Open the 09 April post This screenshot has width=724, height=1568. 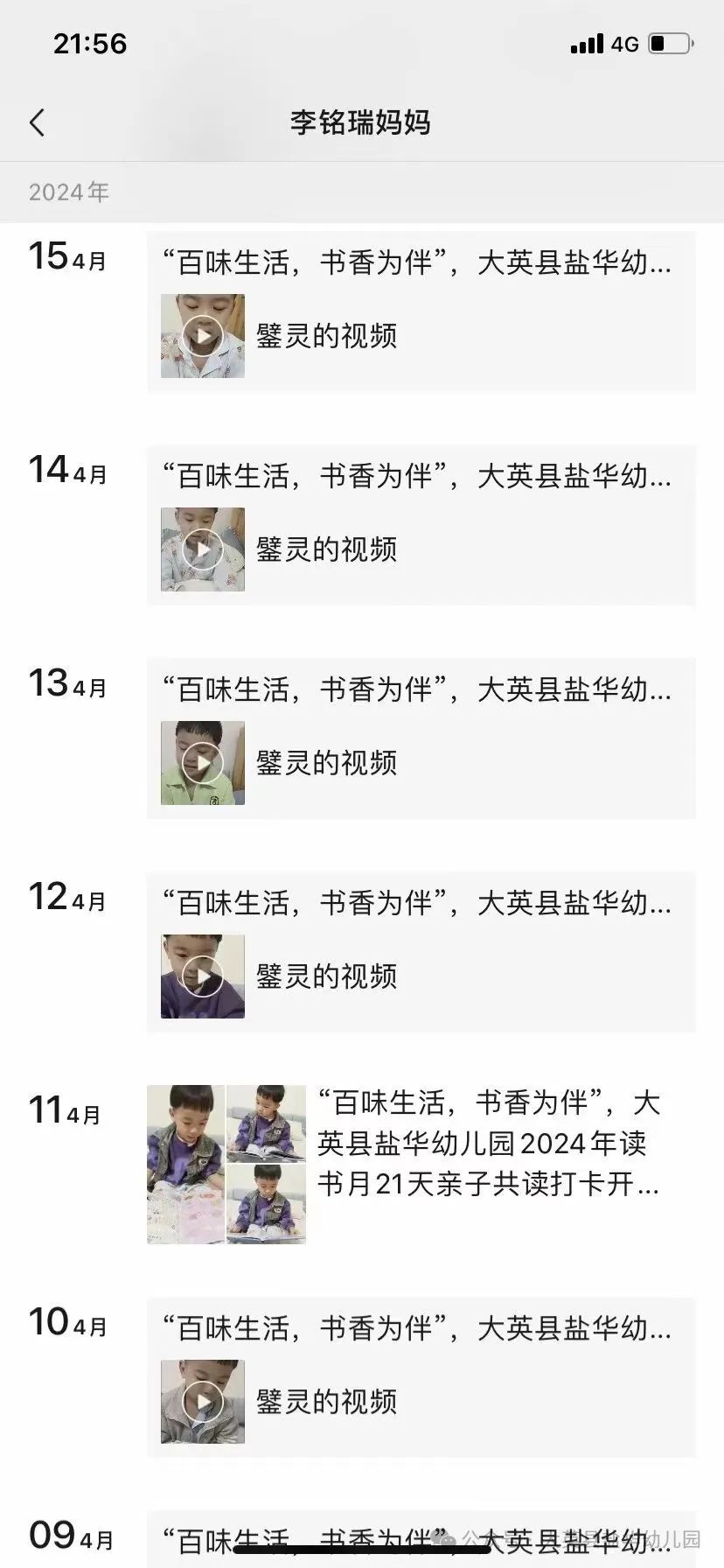coord(420,1542)
